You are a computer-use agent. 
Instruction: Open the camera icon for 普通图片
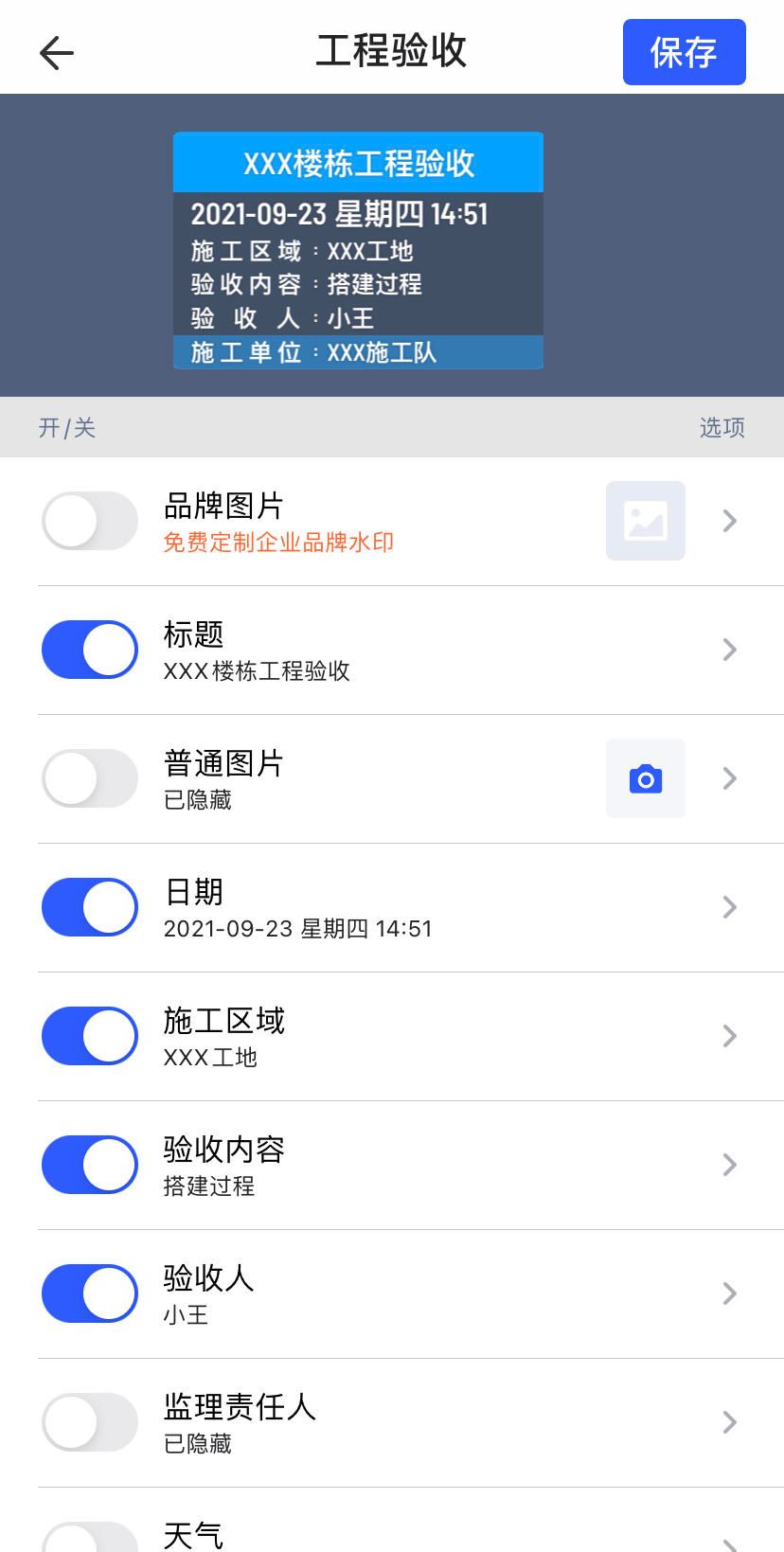pos(645,778)
